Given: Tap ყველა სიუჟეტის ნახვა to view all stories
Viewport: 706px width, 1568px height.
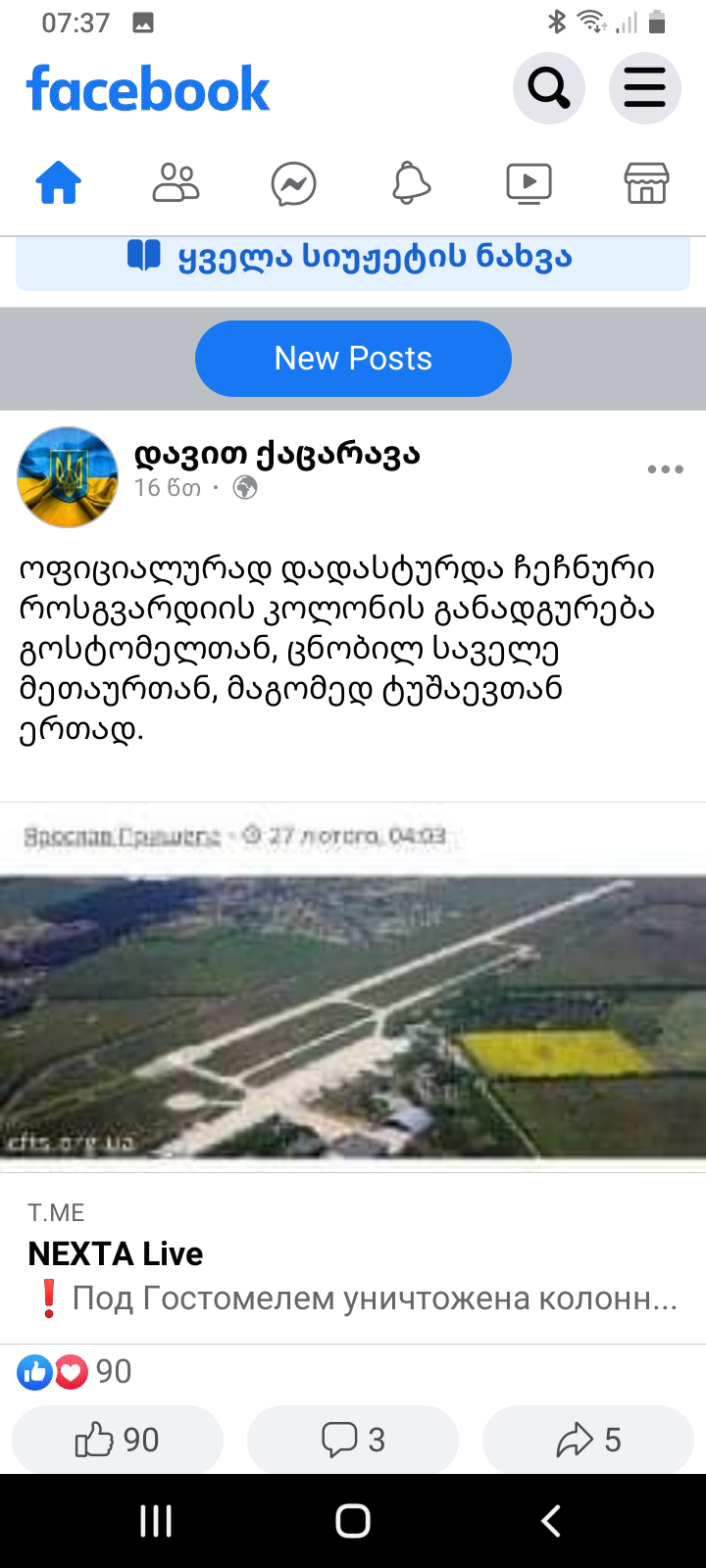Looking at the screenshot, I should pos(353,258).
